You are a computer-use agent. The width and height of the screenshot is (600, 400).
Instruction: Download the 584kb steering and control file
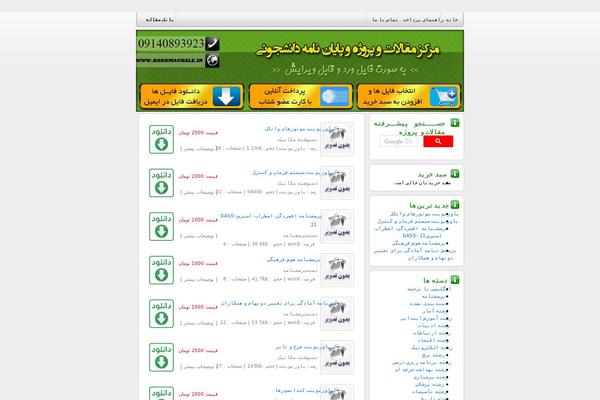[159, 183]
